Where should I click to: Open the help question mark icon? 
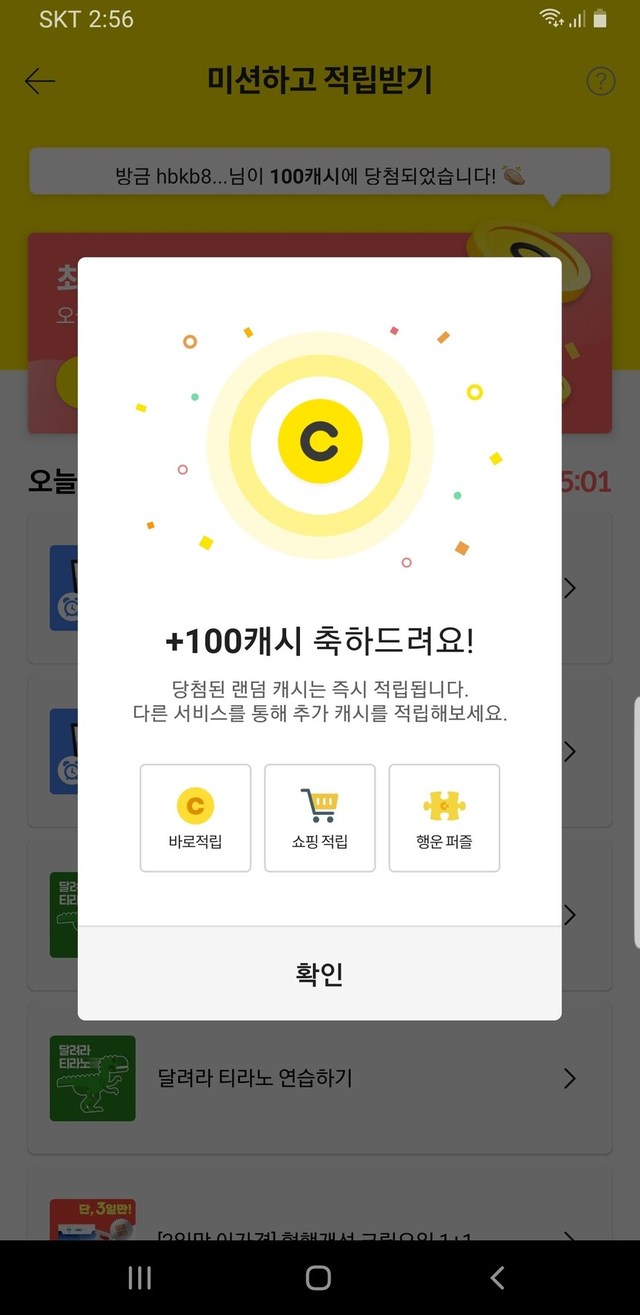[x=600, y=81]
